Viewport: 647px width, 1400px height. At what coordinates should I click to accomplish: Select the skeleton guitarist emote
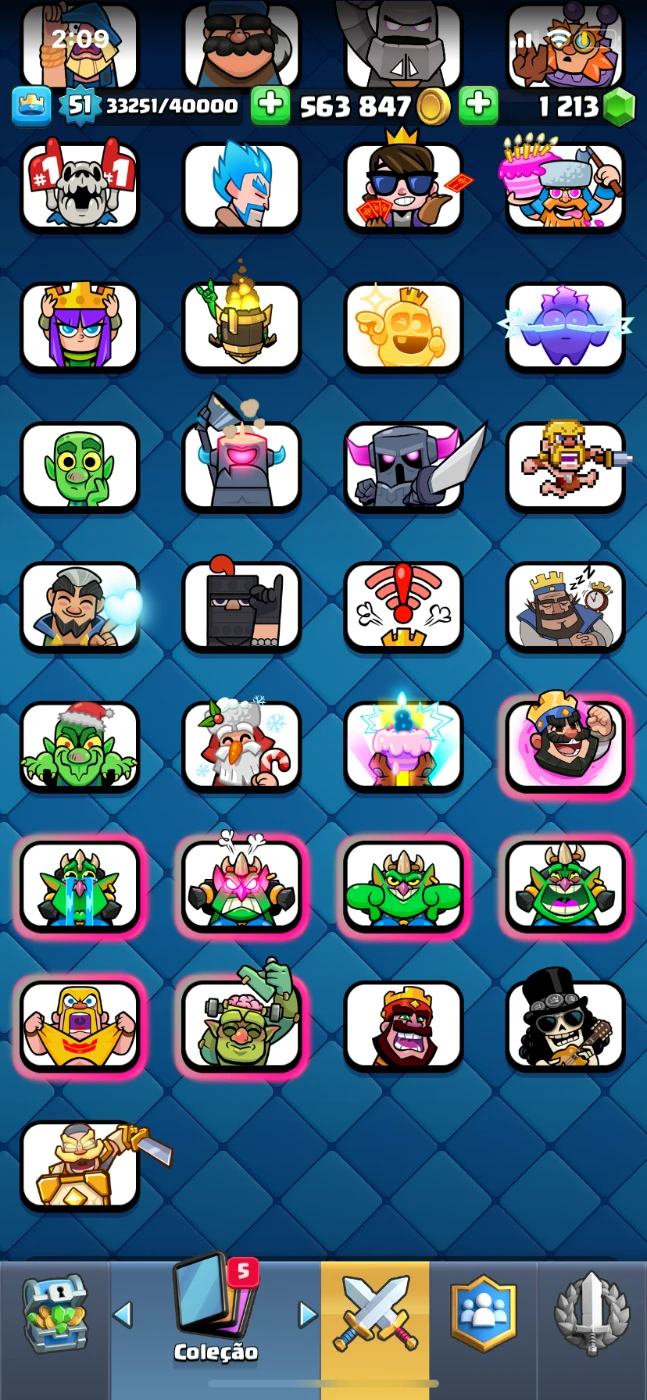point(565,1024)
